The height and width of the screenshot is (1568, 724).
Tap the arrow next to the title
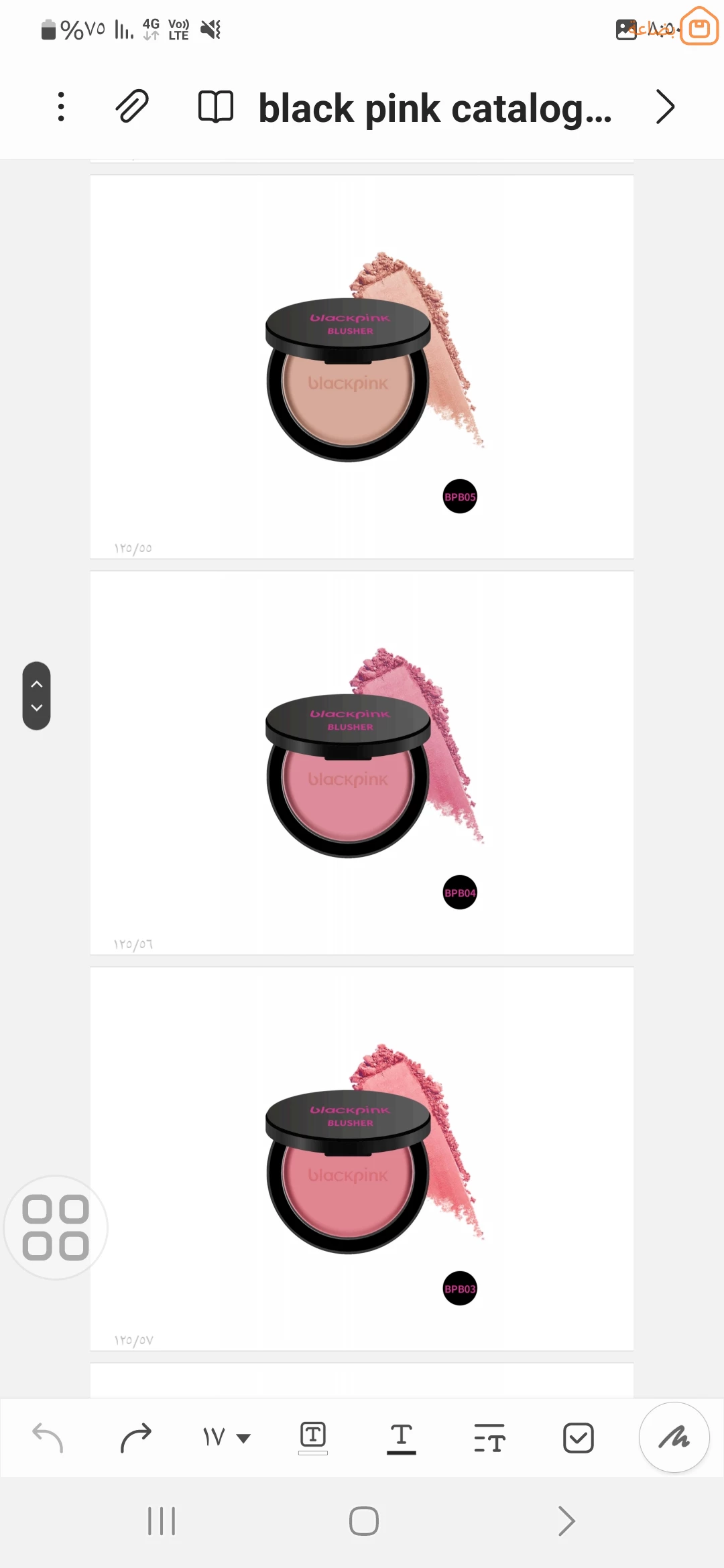point(664,107)
